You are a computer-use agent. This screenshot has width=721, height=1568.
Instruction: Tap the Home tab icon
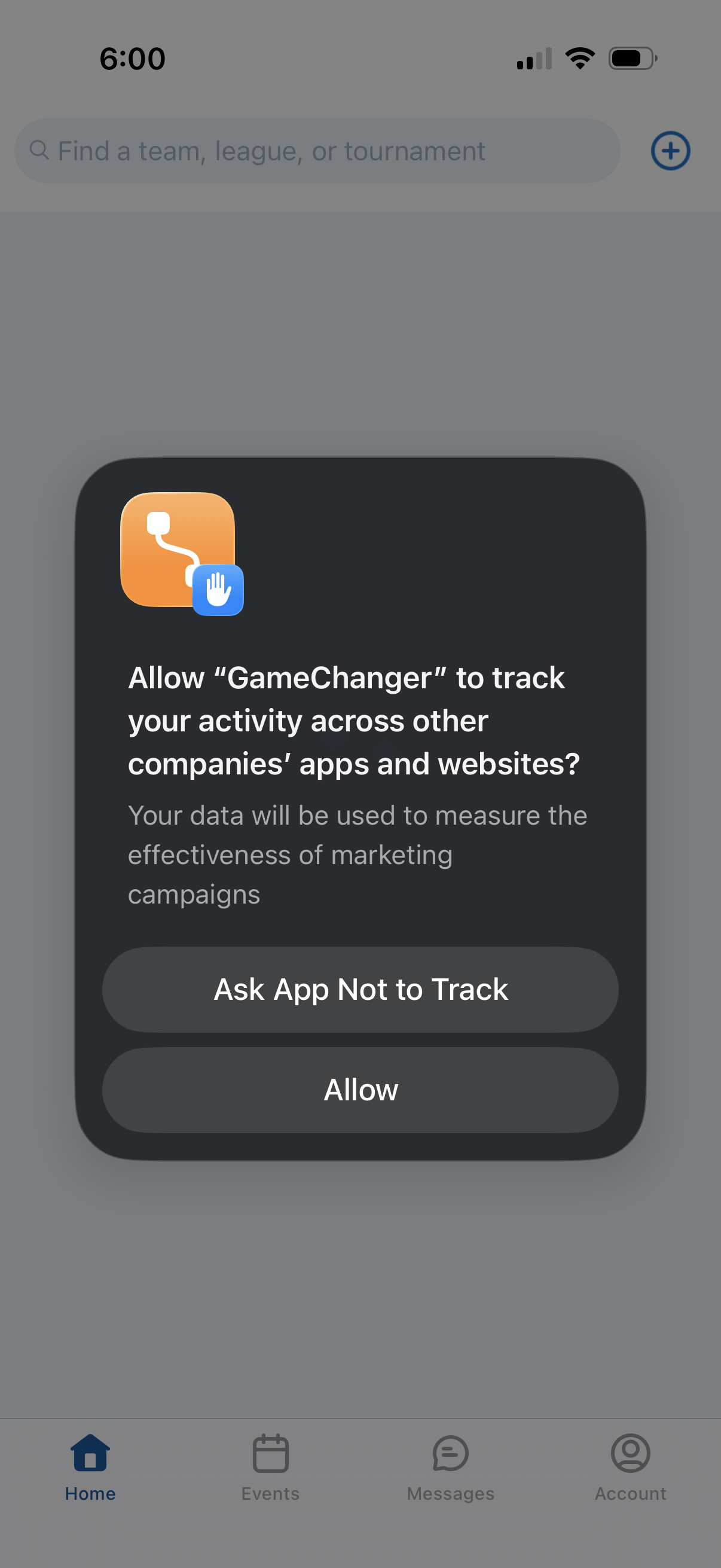pos(90,1452)
